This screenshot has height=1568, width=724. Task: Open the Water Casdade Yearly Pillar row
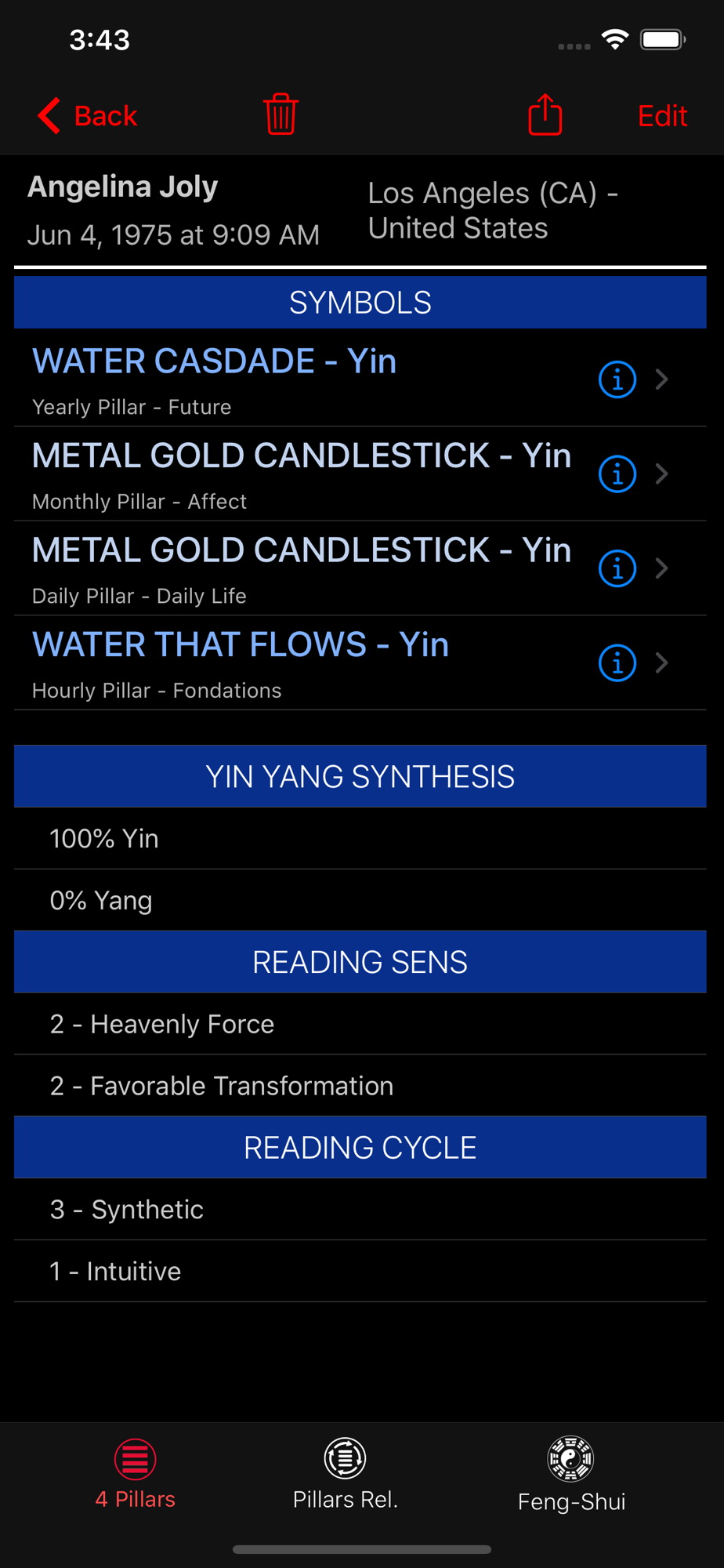[360, 379]
